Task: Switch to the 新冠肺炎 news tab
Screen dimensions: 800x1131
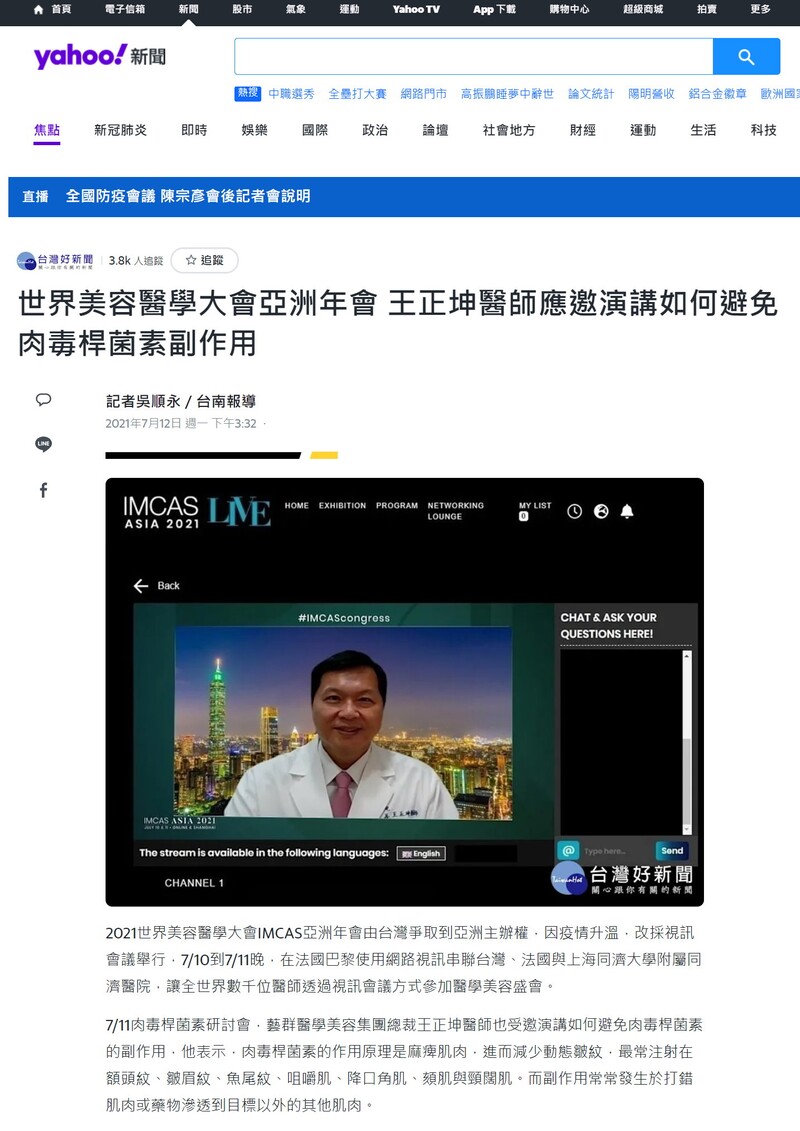Action: pyautogui.click(x=120, y=130)
